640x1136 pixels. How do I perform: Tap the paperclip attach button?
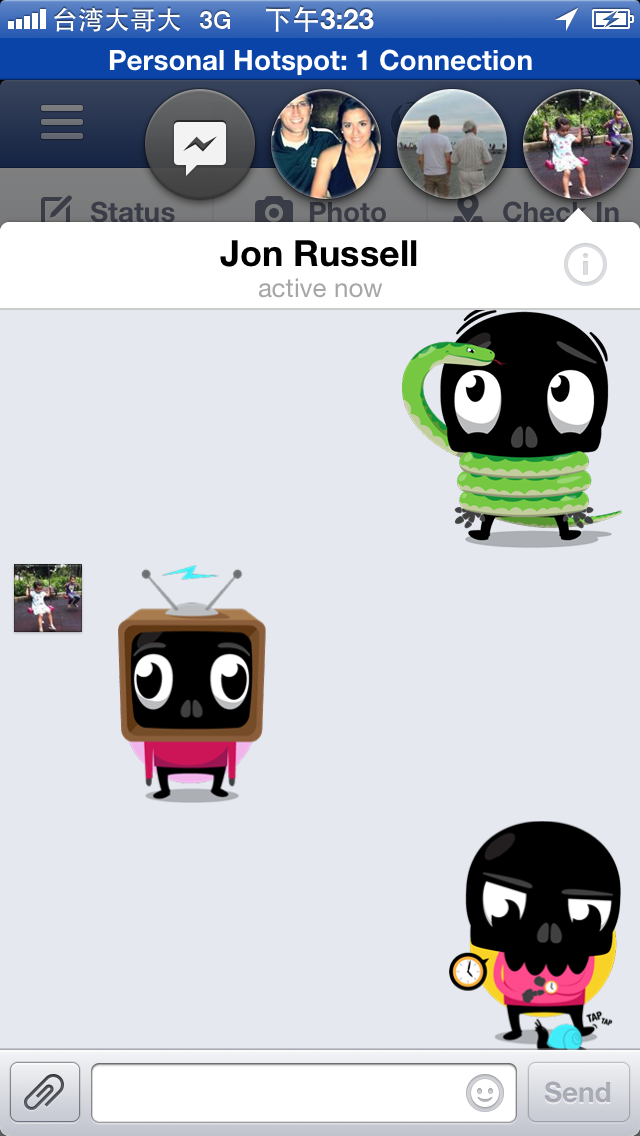pyautogui.click(x=45, y=1092)
